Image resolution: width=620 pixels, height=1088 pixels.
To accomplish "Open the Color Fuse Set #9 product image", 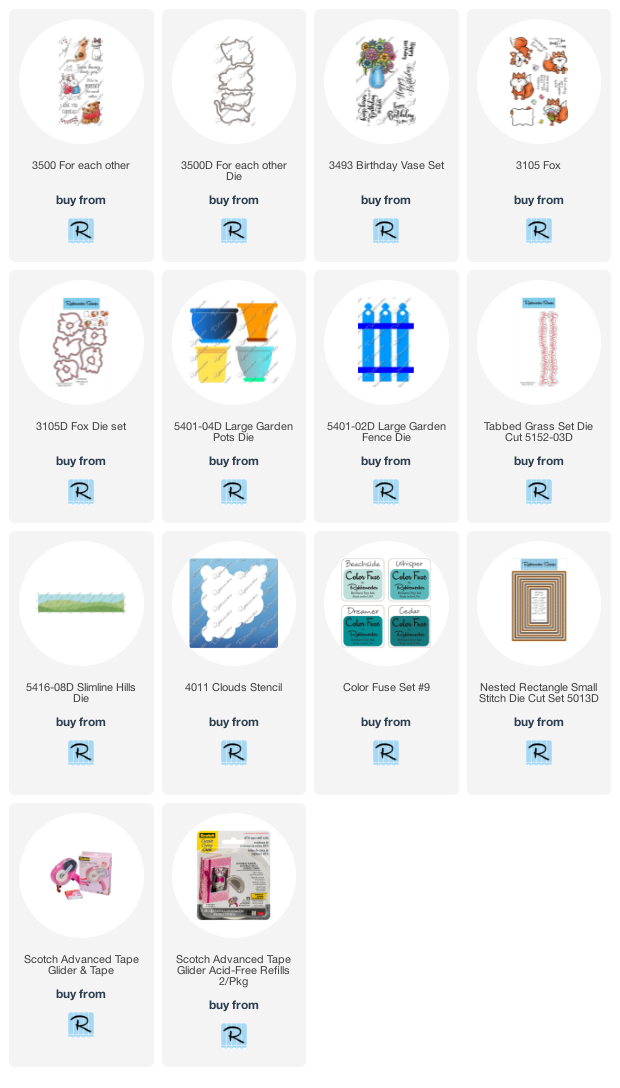I will (x=386, y=603).
